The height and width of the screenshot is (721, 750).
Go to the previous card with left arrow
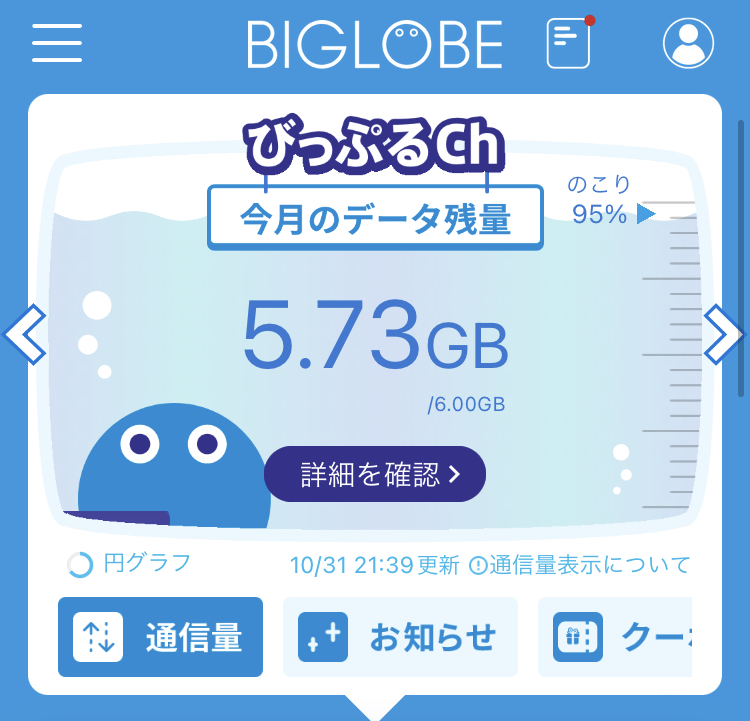pos(25,334)
